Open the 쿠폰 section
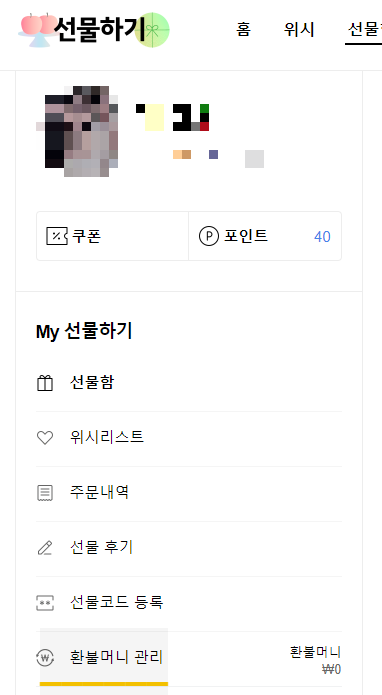Image resolution: width=382 pixels, height=695 pixels. [x=113, y=236]
